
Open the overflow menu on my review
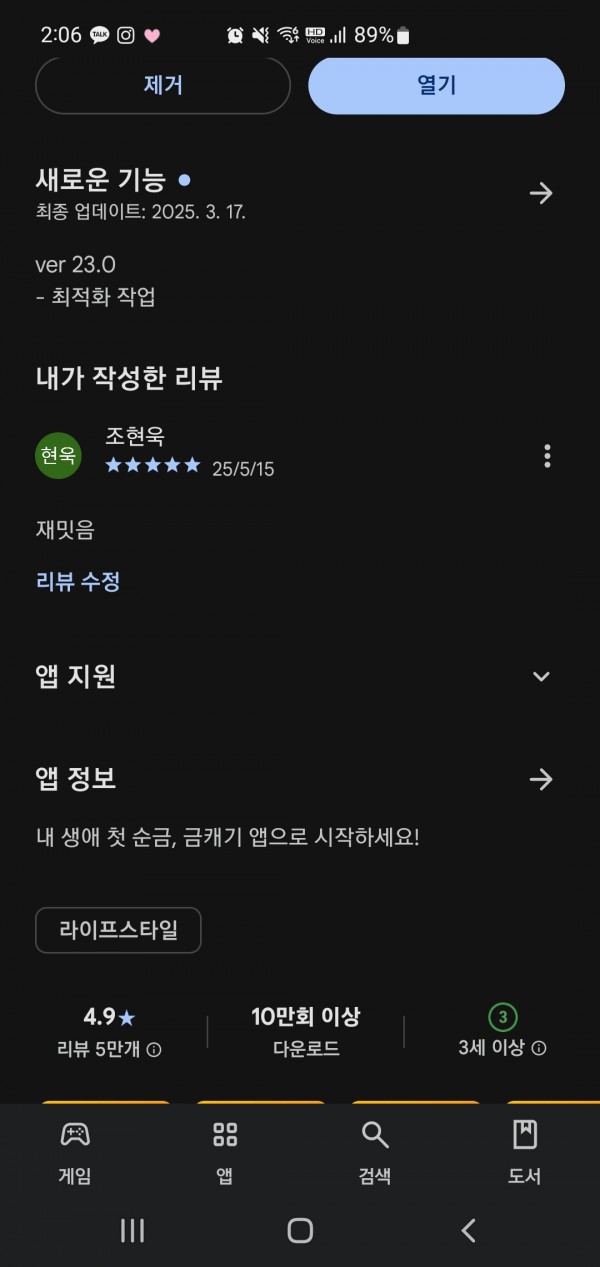point(547,456)
